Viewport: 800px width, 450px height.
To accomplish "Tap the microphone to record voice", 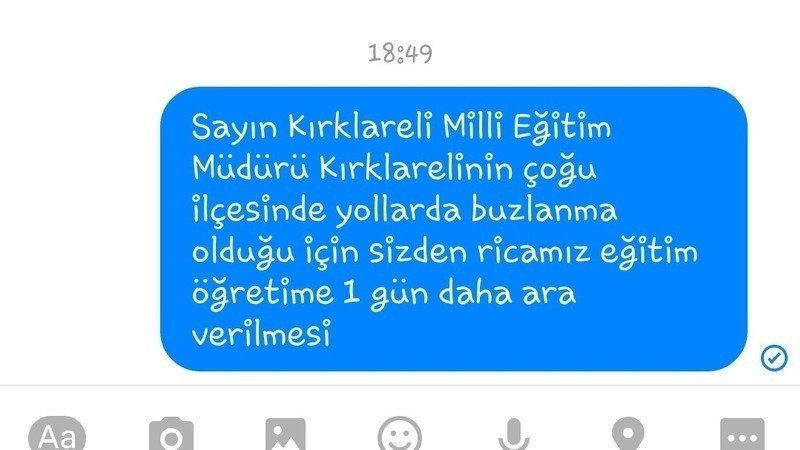I will pos(513,436).
